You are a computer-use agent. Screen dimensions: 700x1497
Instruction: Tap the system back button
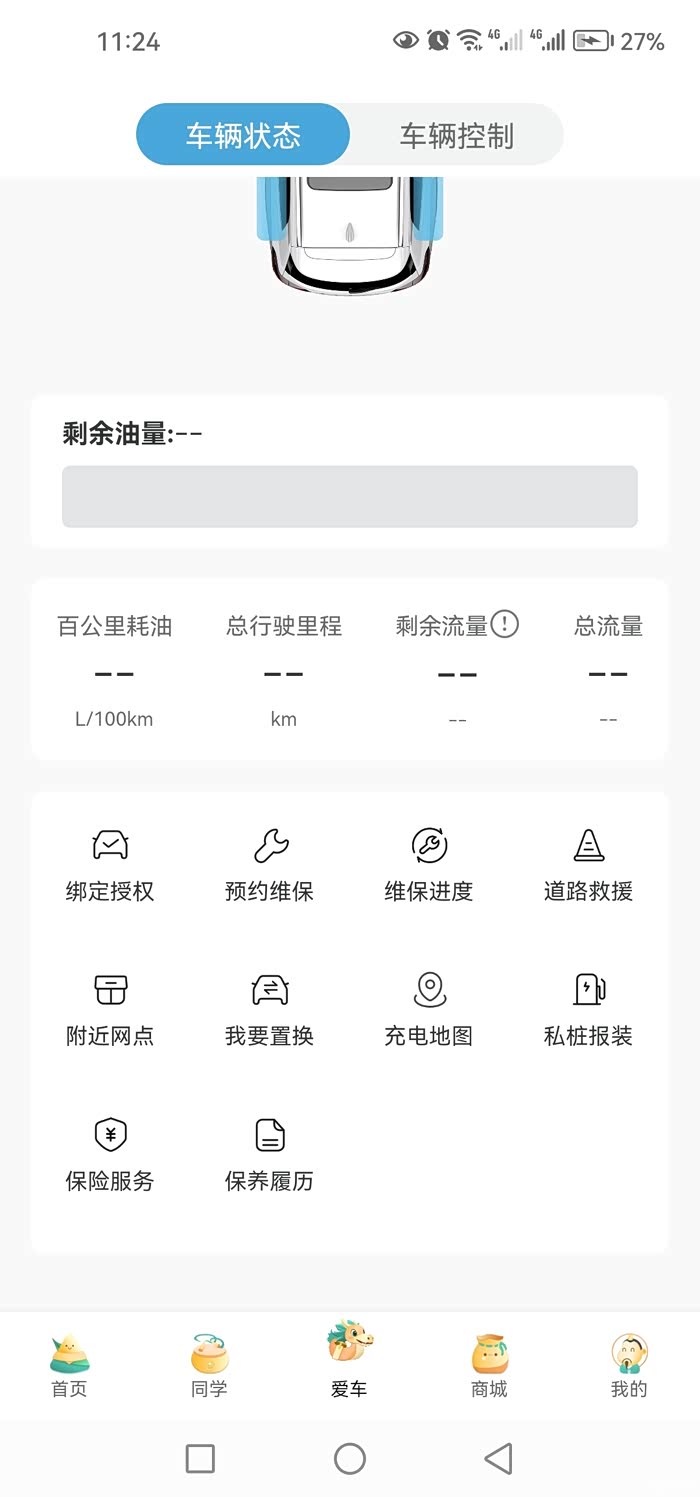click(498, 1458)
